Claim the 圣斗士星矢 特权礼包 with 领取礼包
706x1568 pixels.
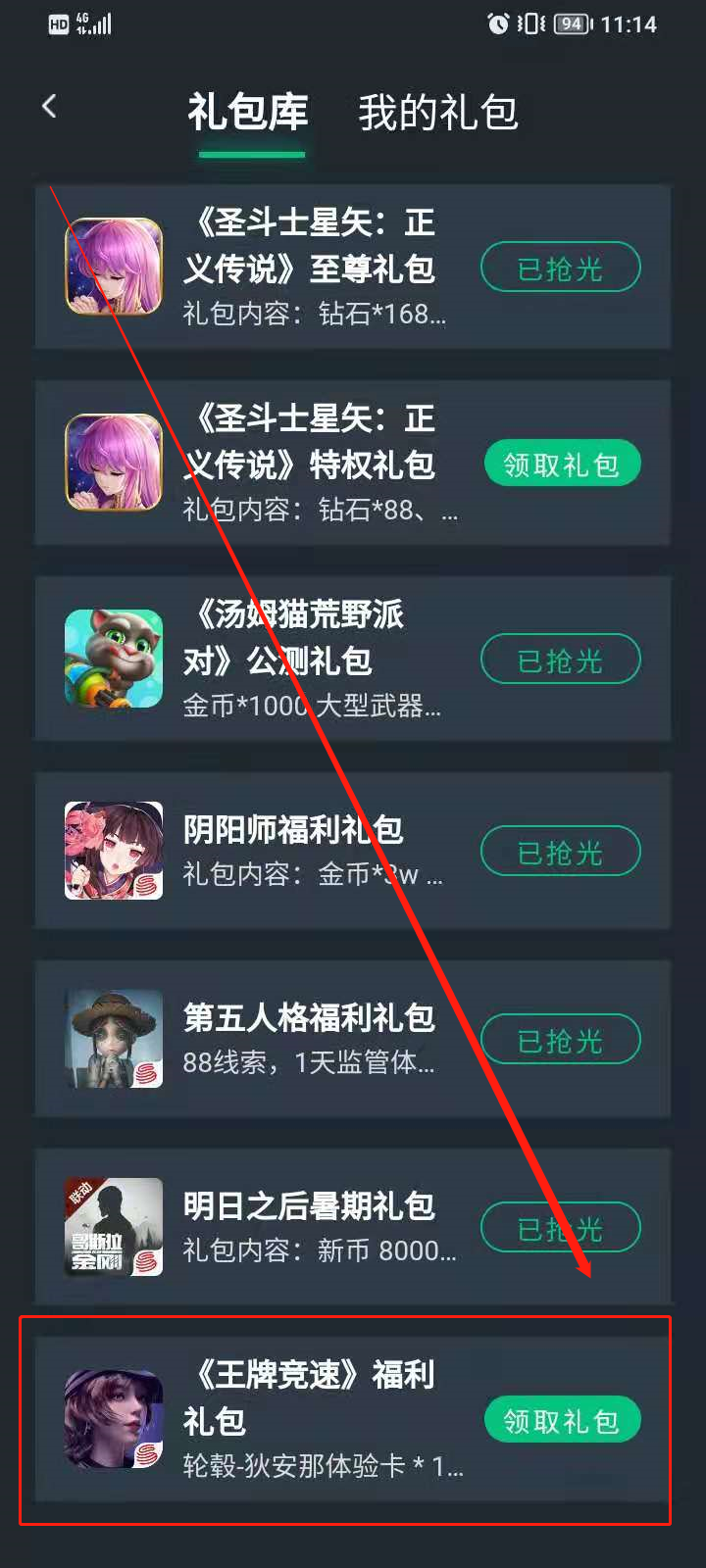(x=561, y=464)
